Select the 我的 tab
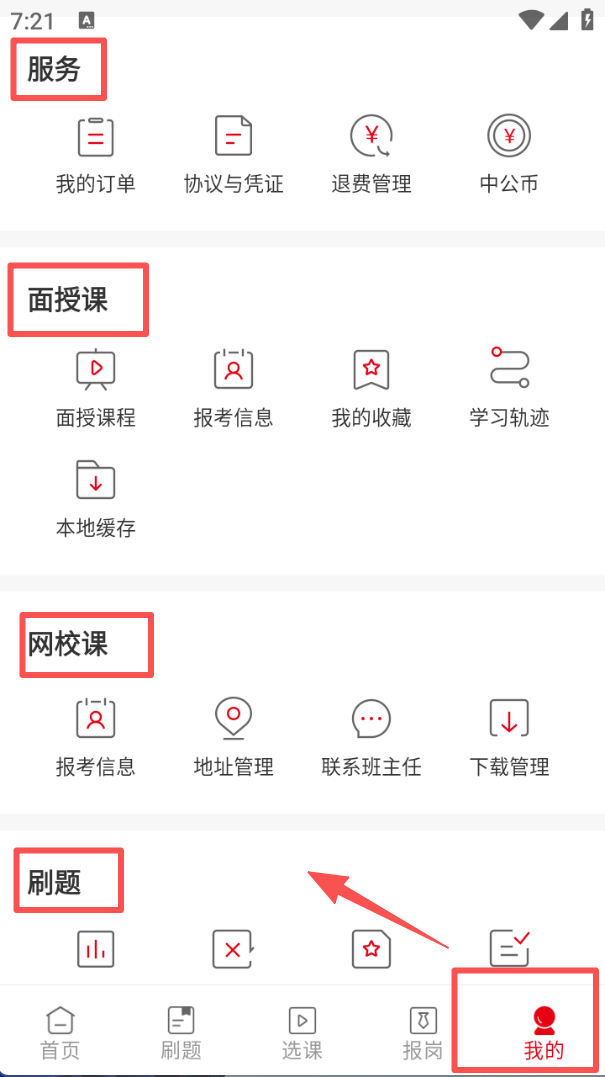605x1077 pixels. coord(544,1032)
